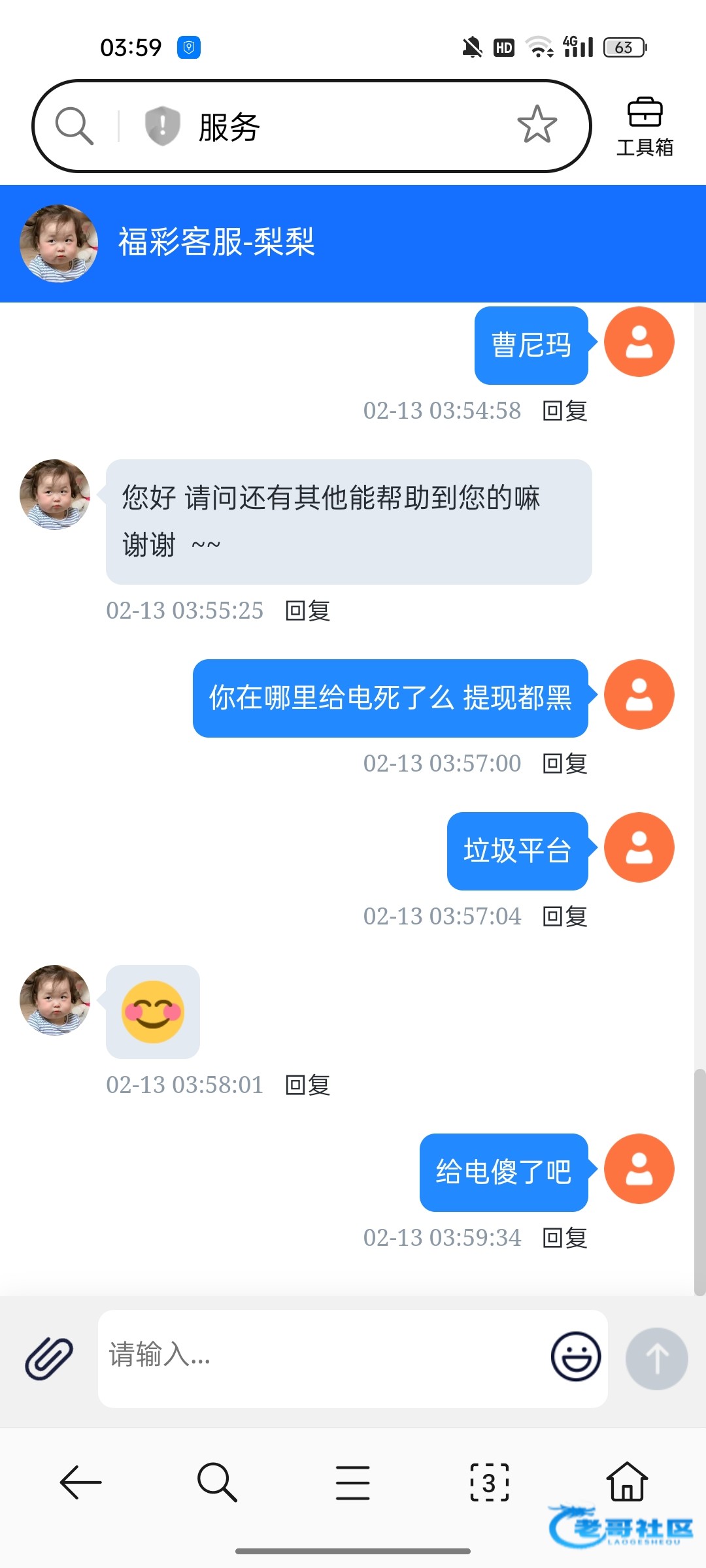Send the message with the arrow button

(x=656, y=1358)
